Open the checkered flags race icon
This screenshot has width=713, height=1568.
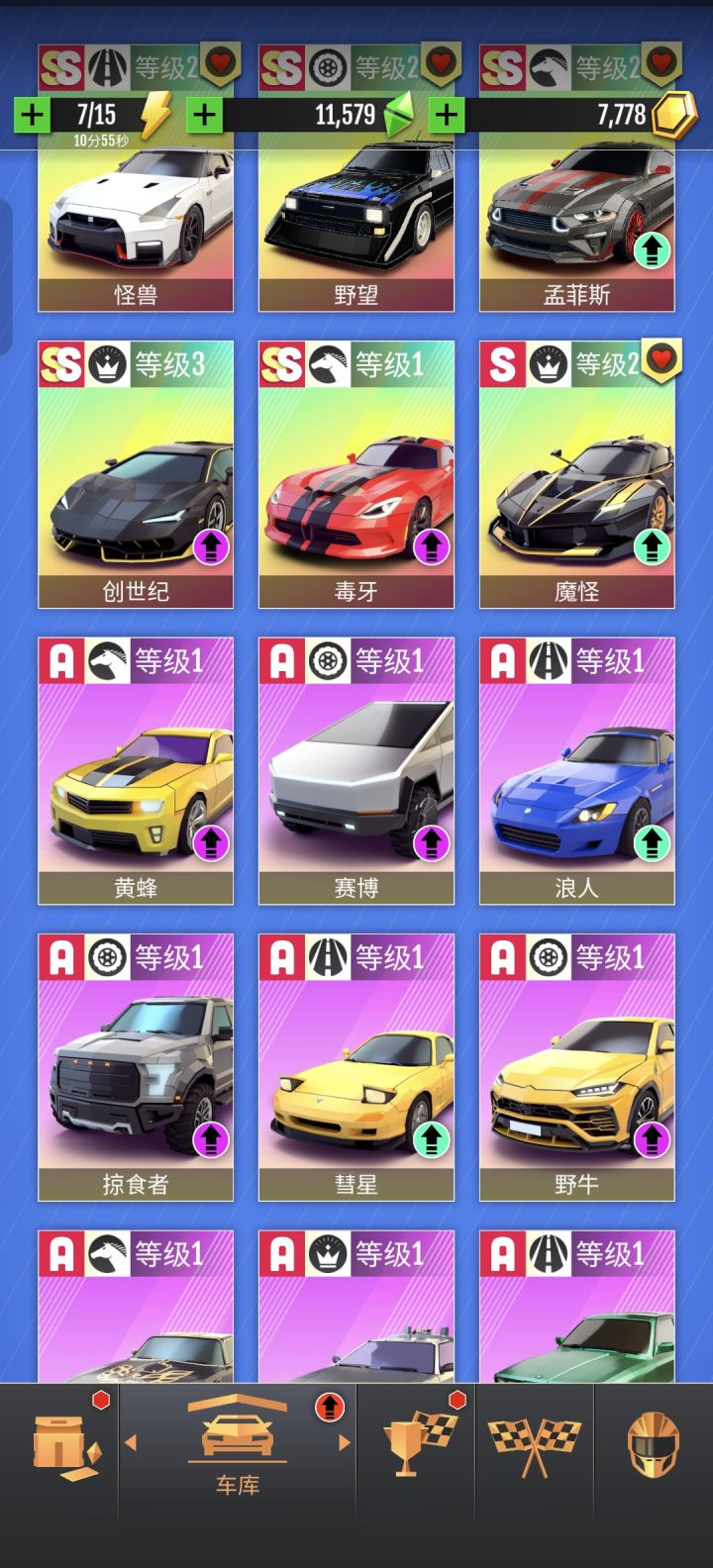535,1443
